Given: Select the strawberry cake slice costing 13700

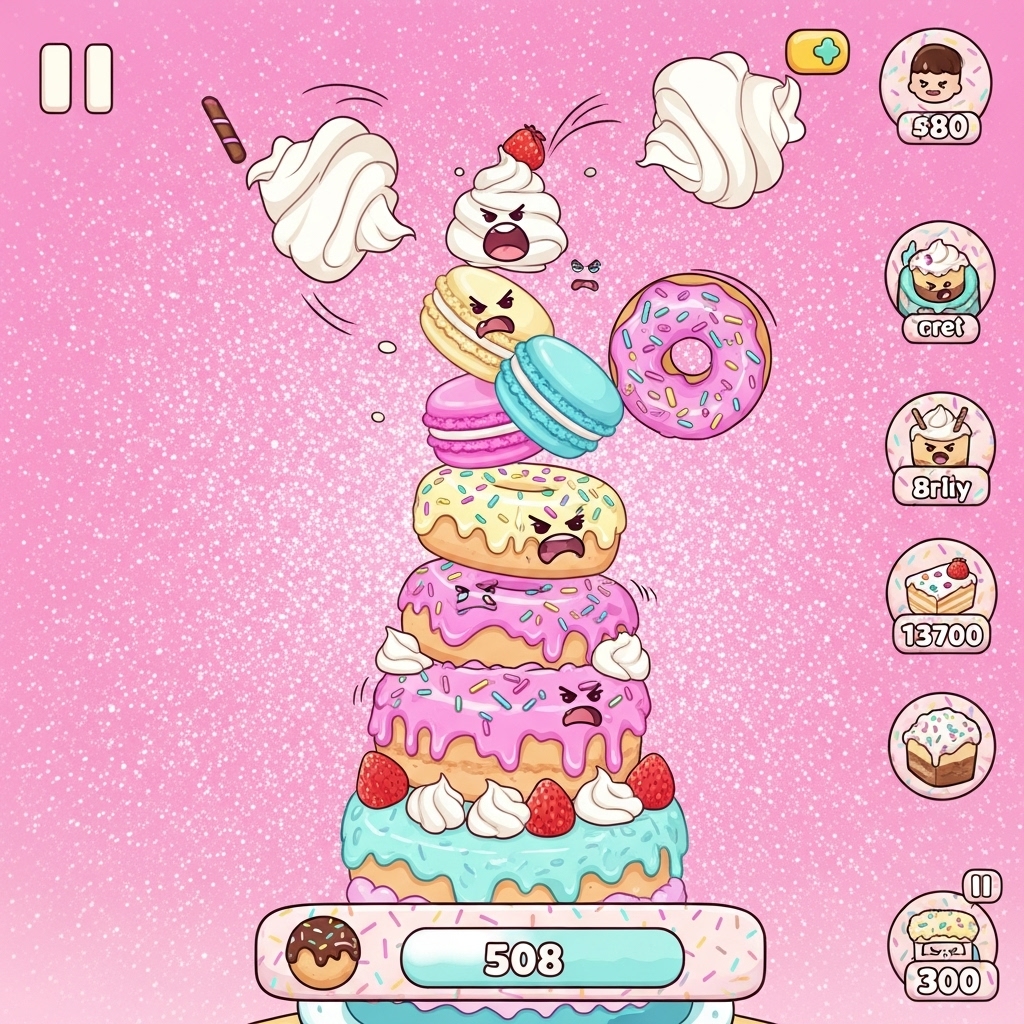Looking at the screenshot, I should point(941,590).
